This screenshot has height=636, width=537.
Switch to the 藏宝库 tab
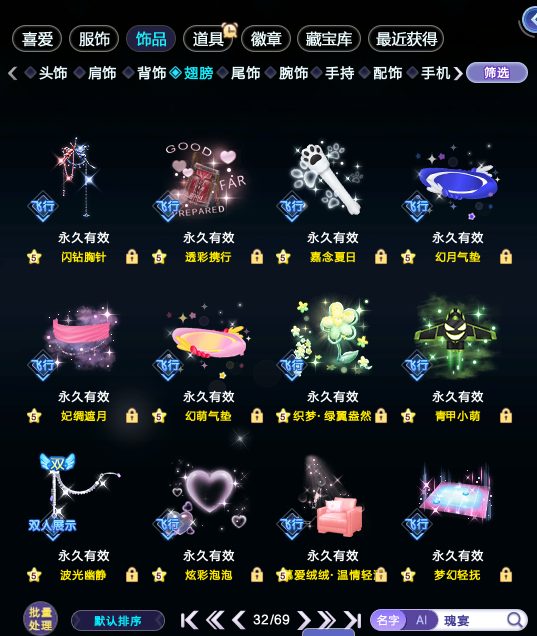[329, 39]
